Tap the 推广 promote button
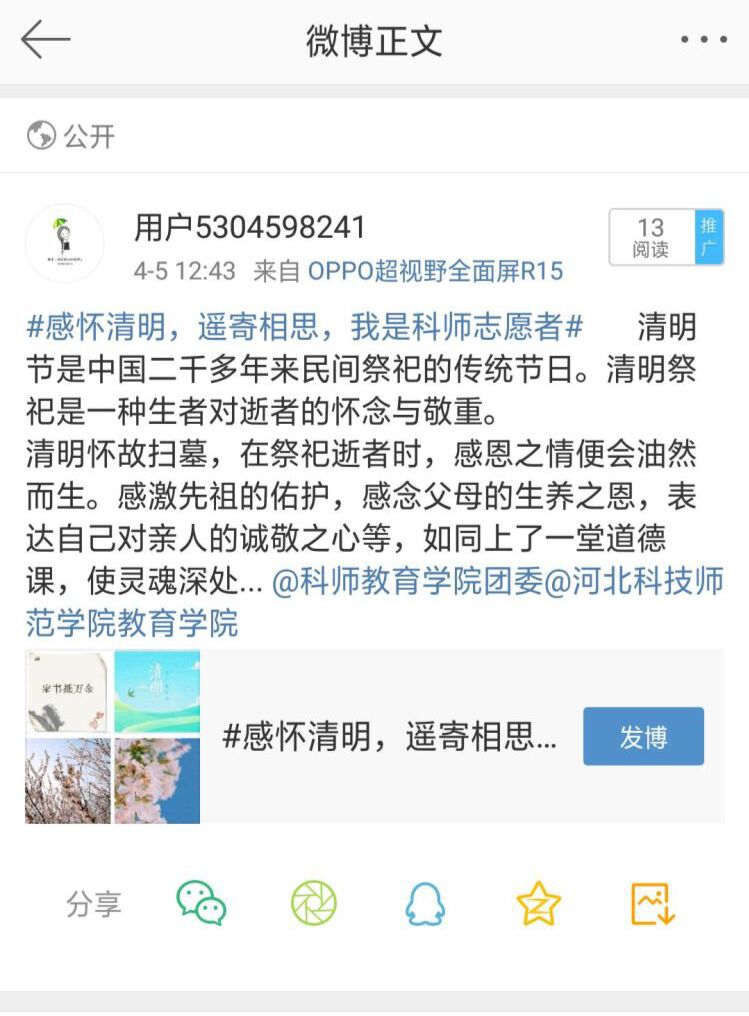Viewport: 749px width, 1016px height. (x=709, y=238)
